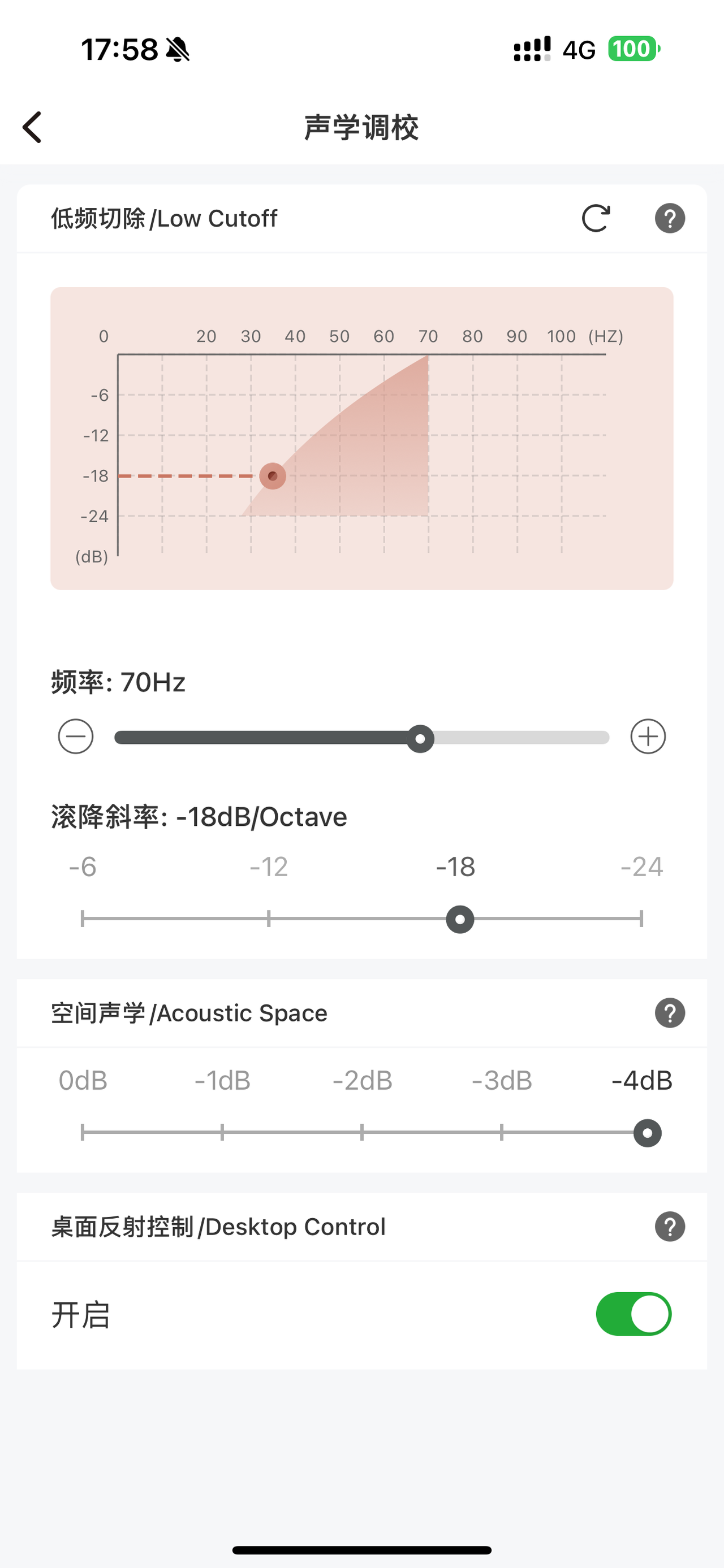Turn off the Desktop Control switch
This screenshot has width=724, height=1568.
coord(633,1314)
